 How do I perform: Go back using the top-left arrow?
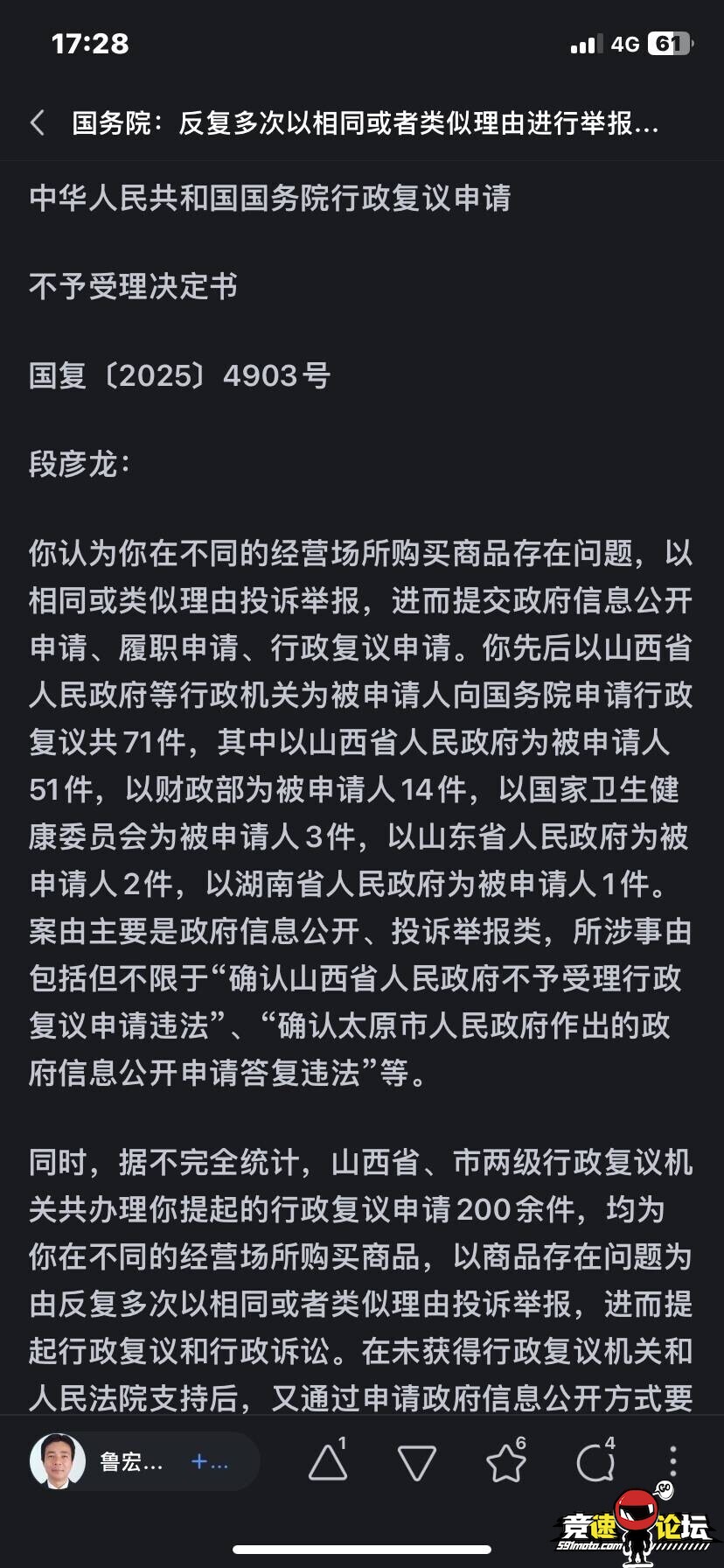38,122
